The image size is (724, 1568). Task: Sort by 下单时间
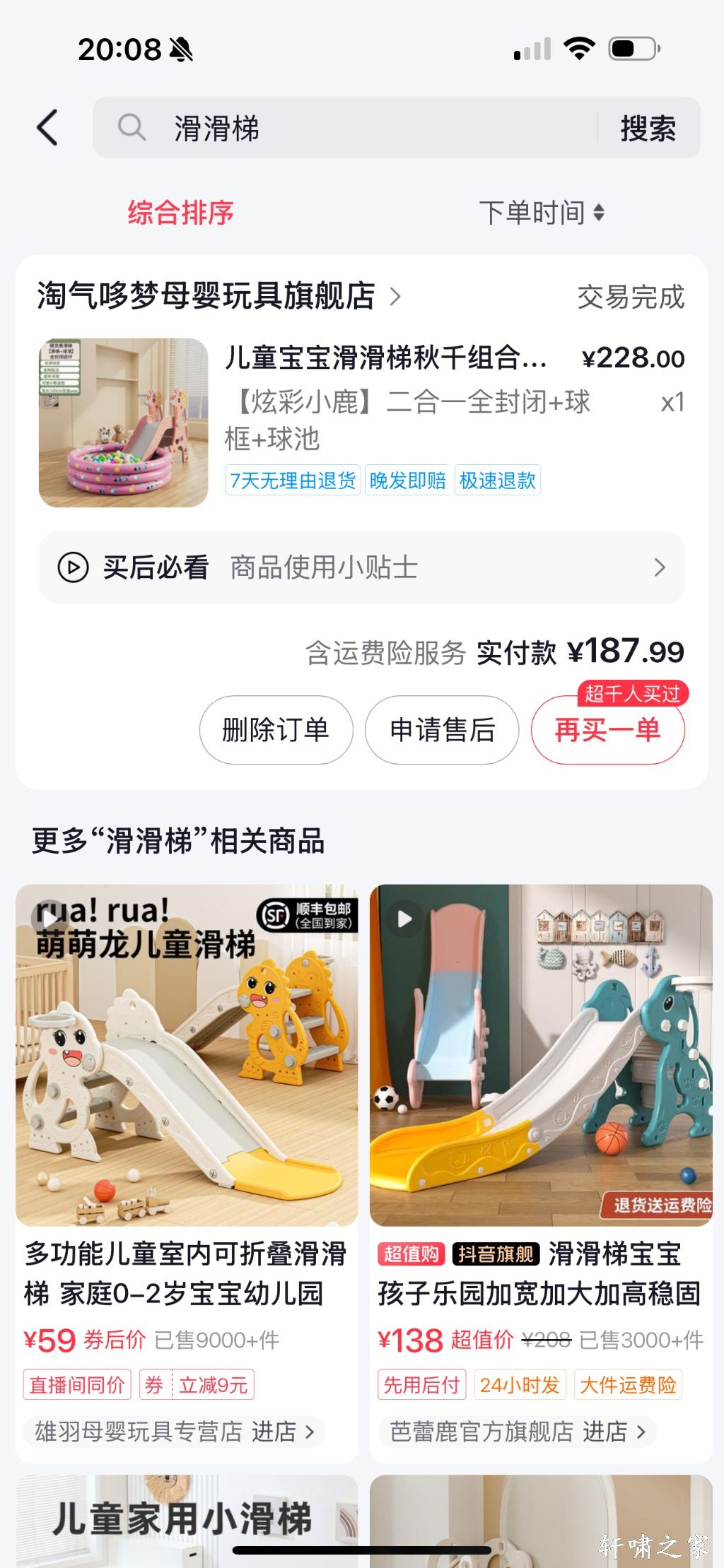click(542, 213)
